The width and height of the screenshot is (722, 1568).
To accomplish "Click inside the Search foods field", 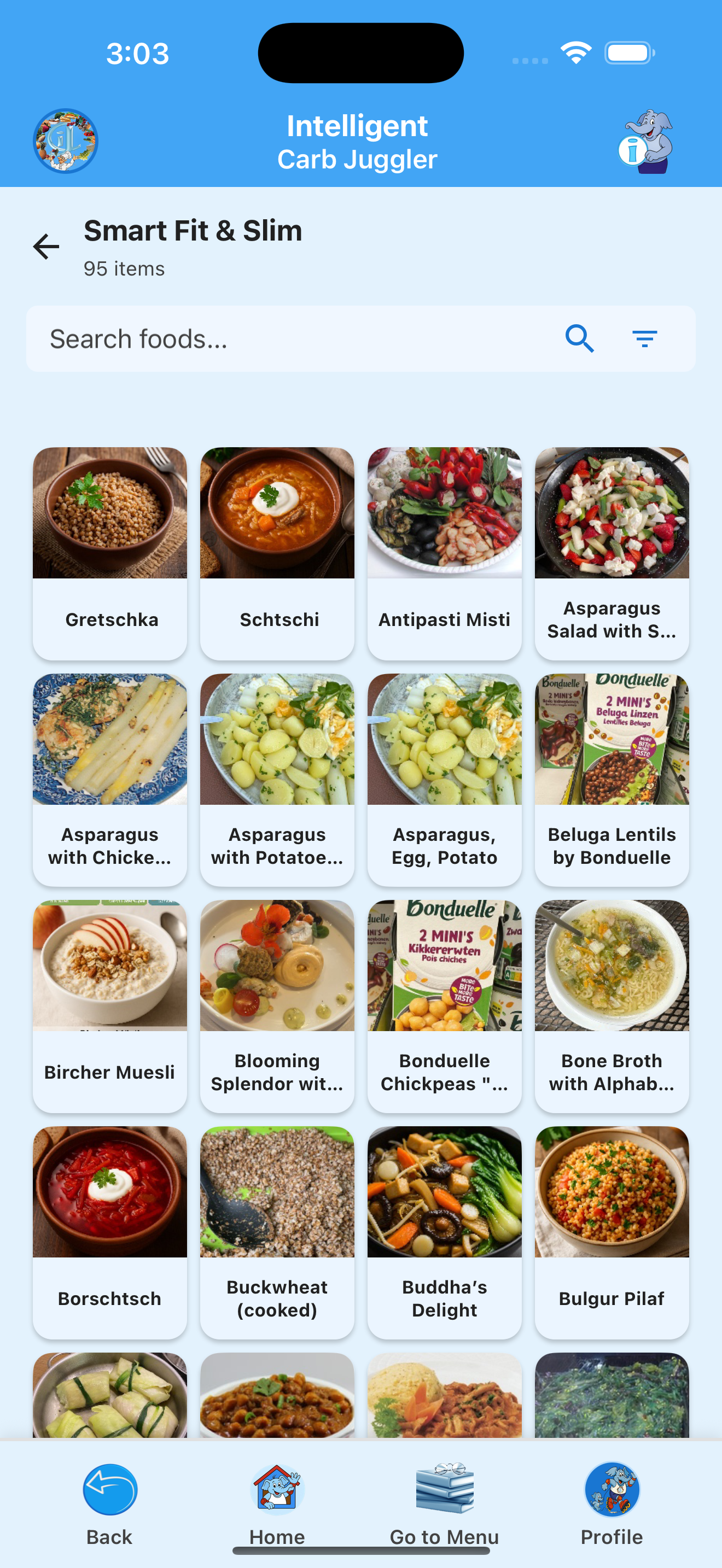I will pos(243,338).
